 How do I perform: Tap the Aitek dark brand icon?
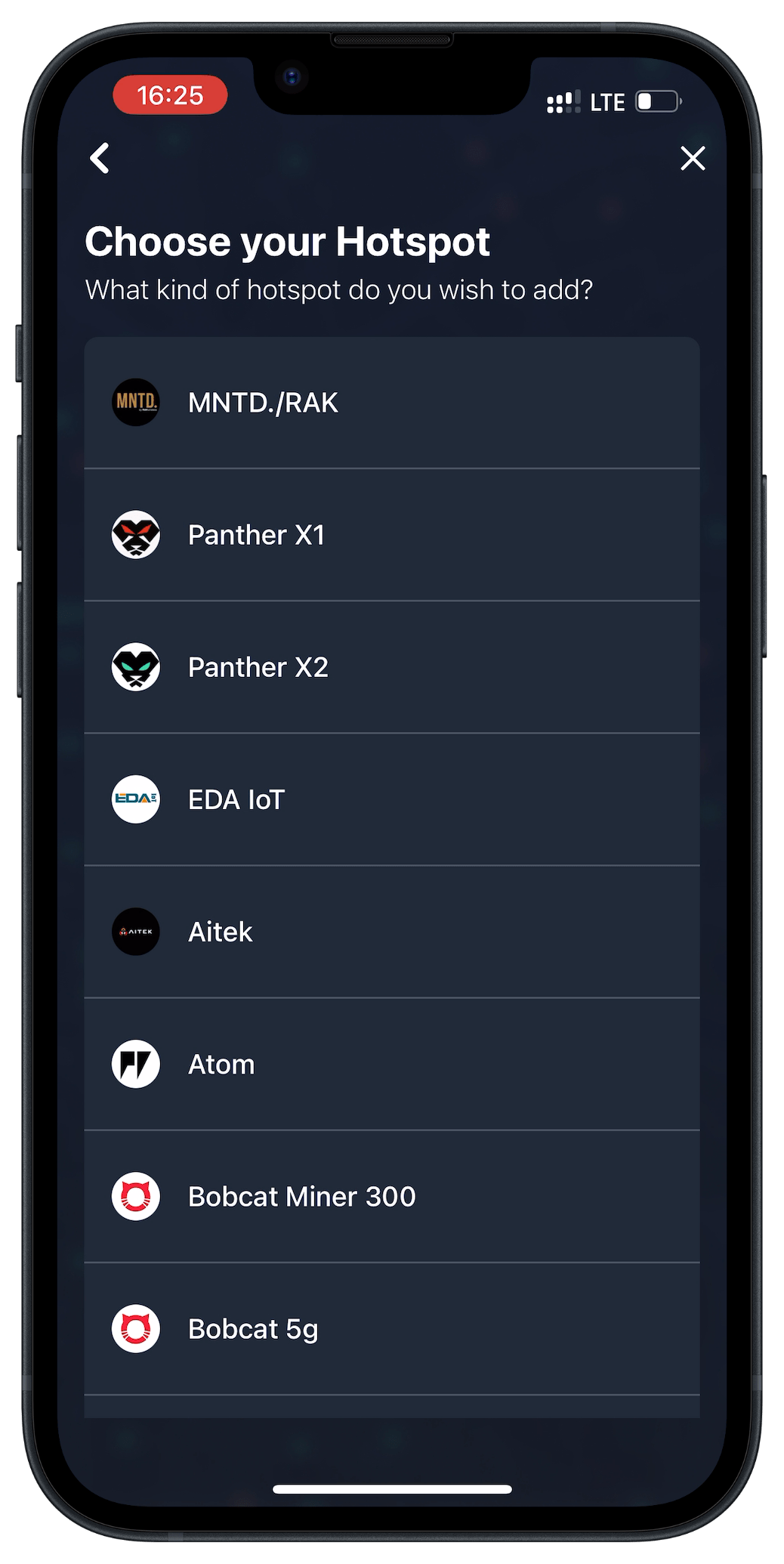point(136,932)
